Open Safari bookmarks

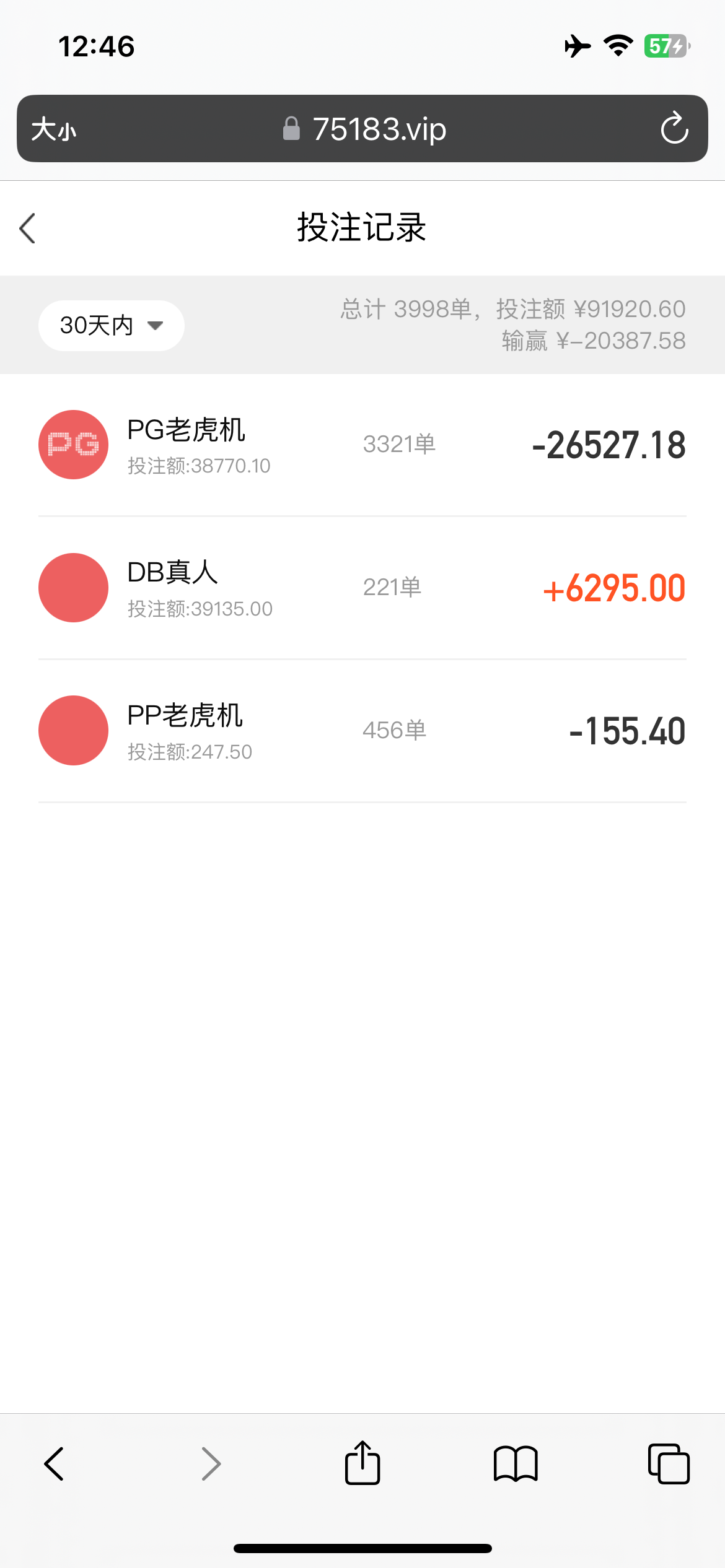(516, 1464)
